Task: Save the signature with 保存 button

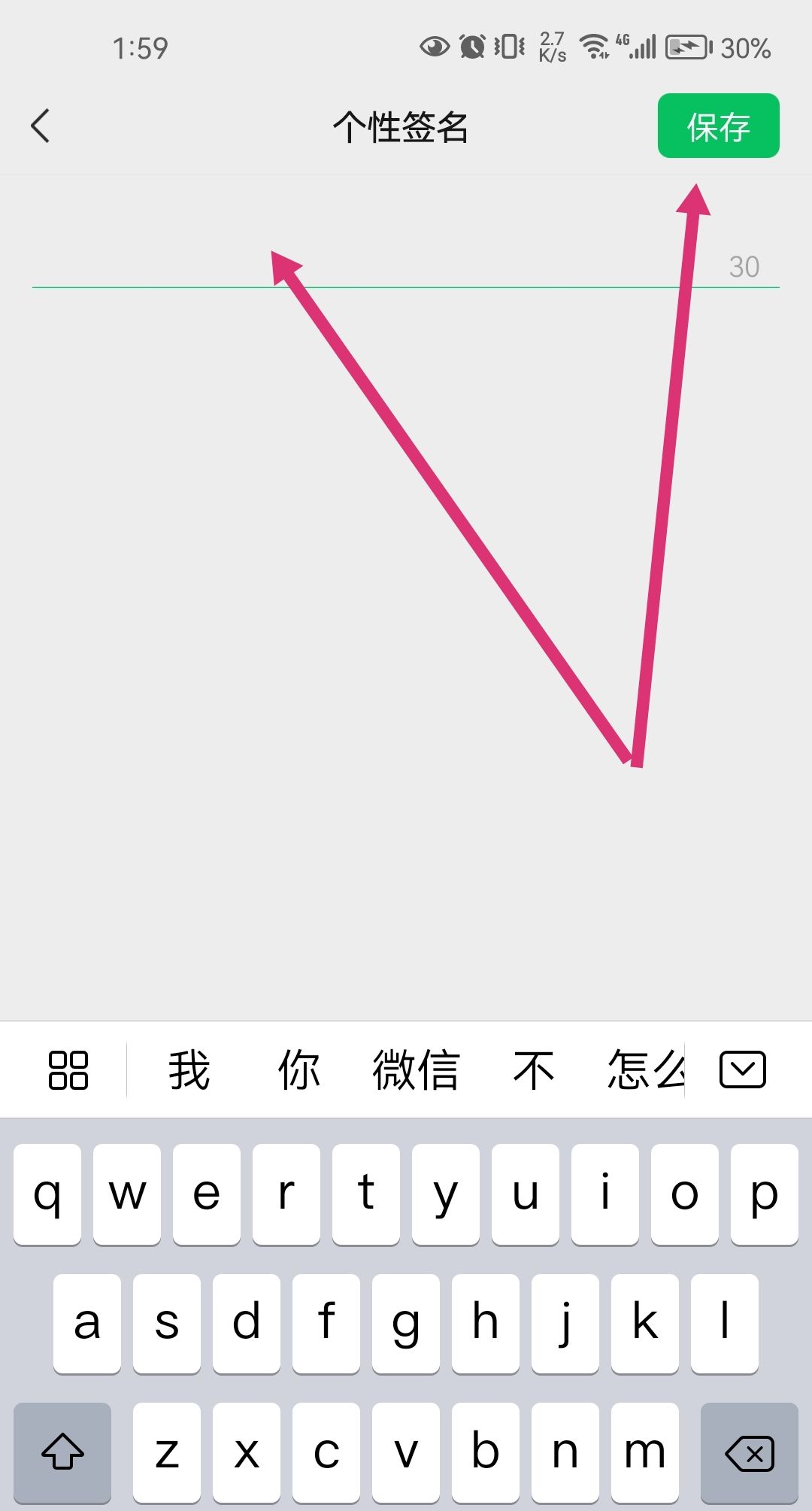Action: [x=717, y=126]
